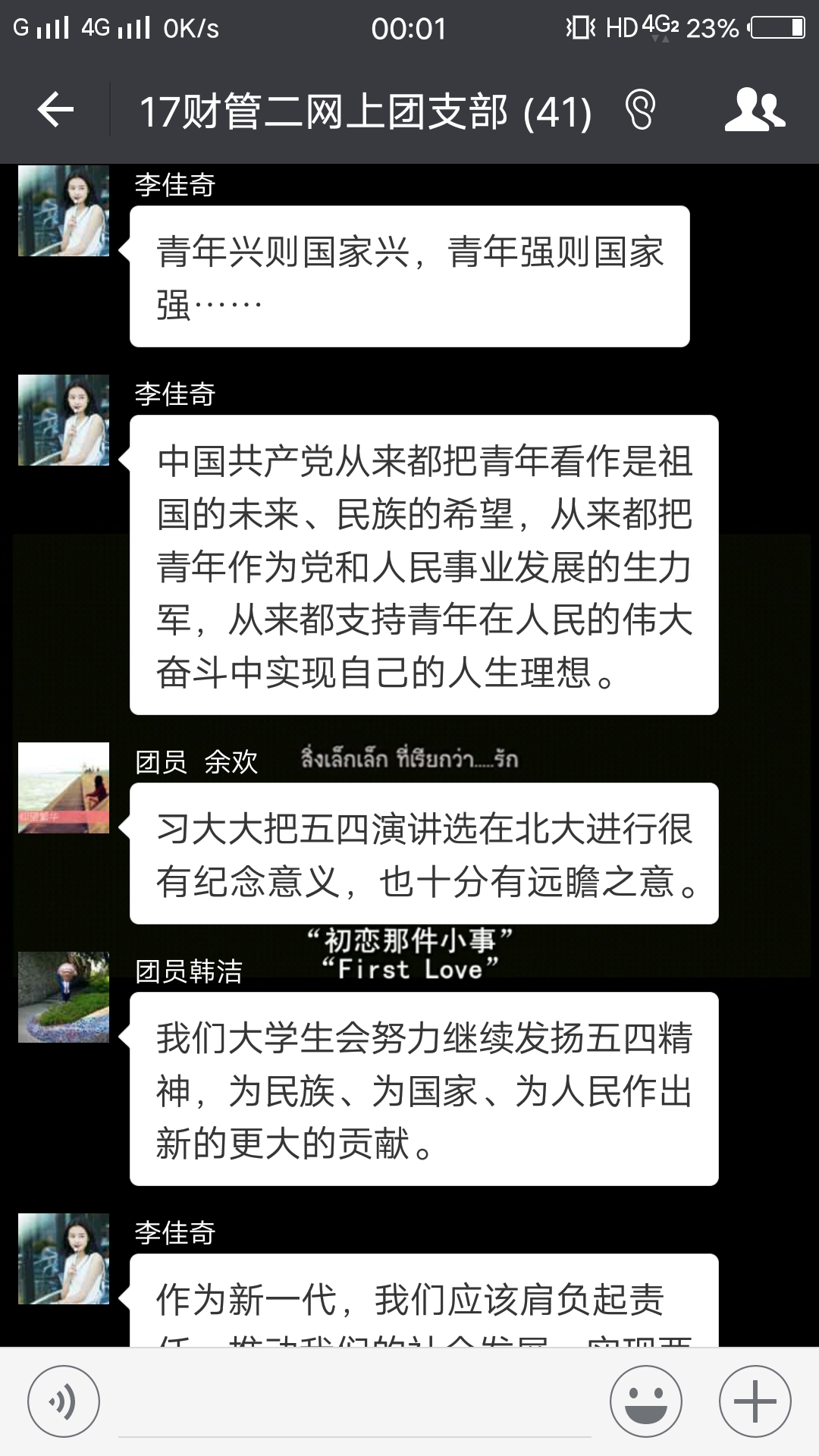Go back from the group chat

click(55, 111)
